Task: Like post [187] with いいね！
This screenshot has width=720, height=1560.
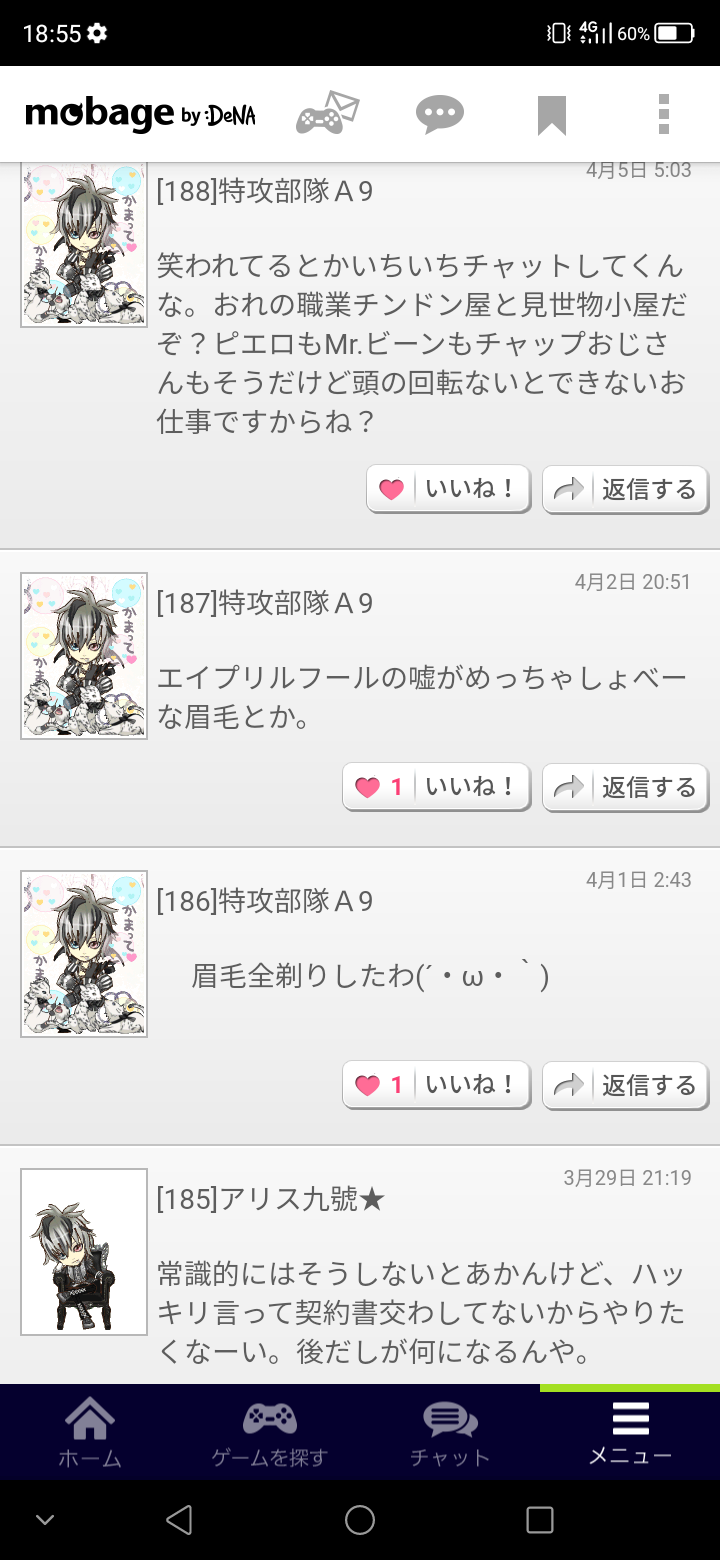Action: point(436,787)
